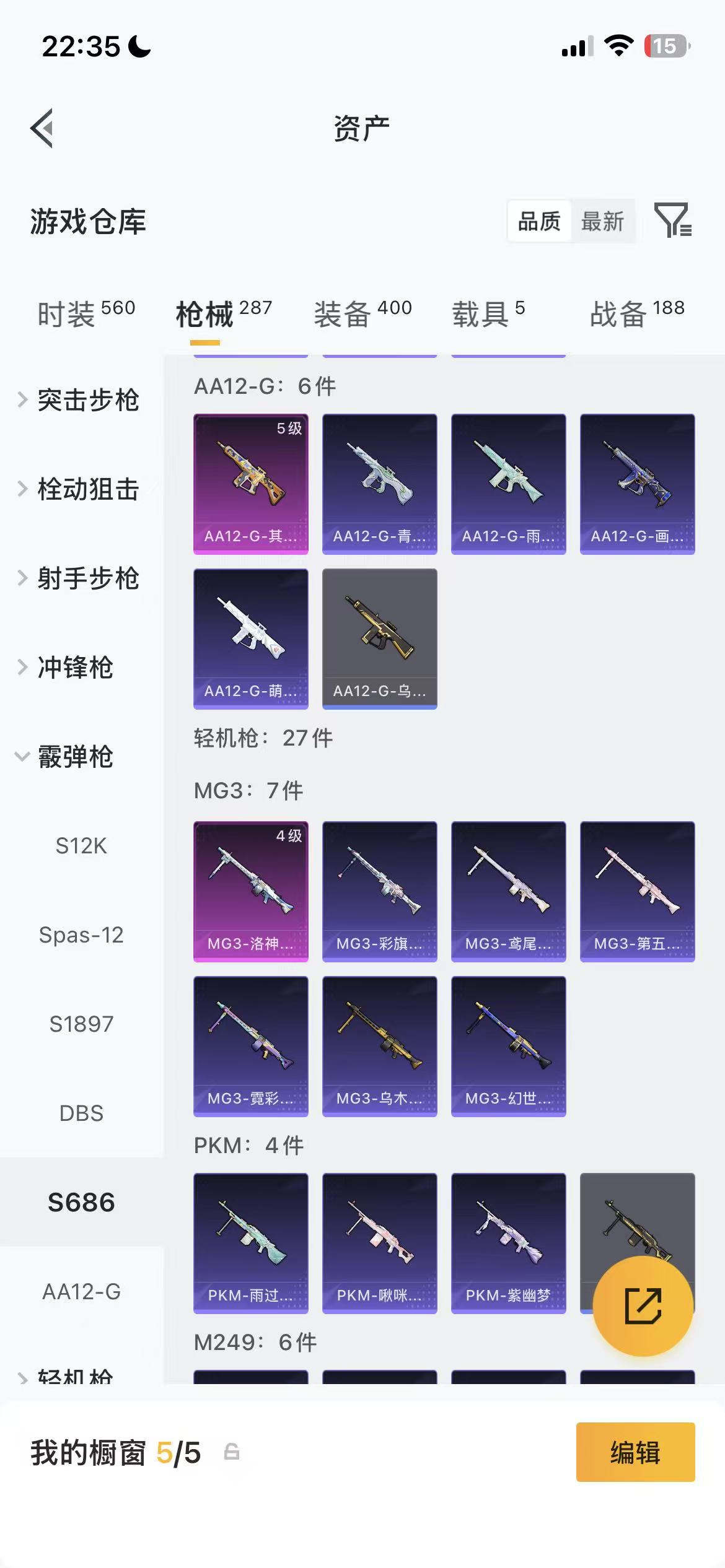
Task: Collapse the 霰弹枪 category
Action: click(x=65, y=757)
